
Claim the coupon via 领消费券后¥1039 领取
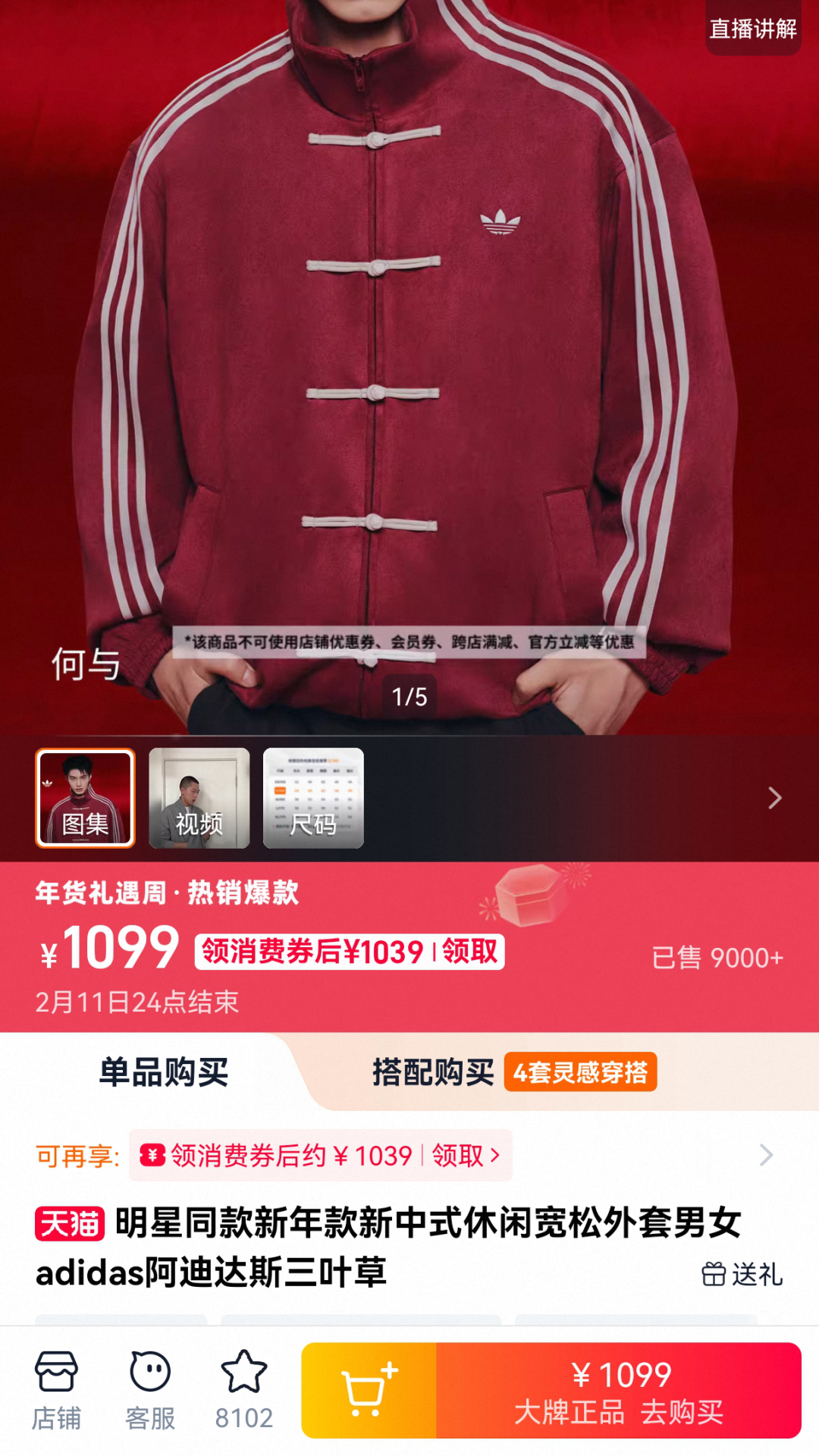tap(350, 952)
